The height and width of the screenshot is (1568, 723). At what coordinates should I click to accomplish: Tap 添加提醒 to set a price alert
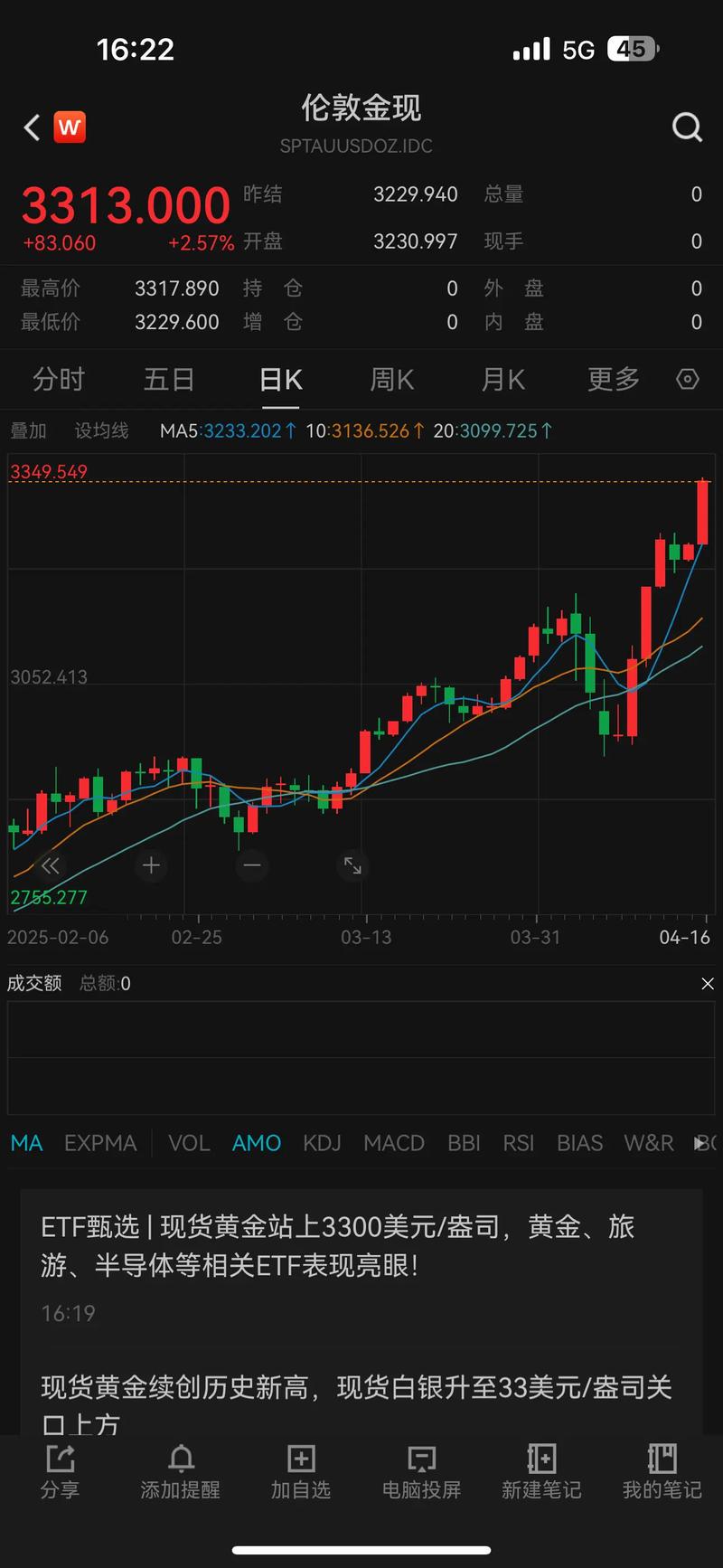point(181,1472)
